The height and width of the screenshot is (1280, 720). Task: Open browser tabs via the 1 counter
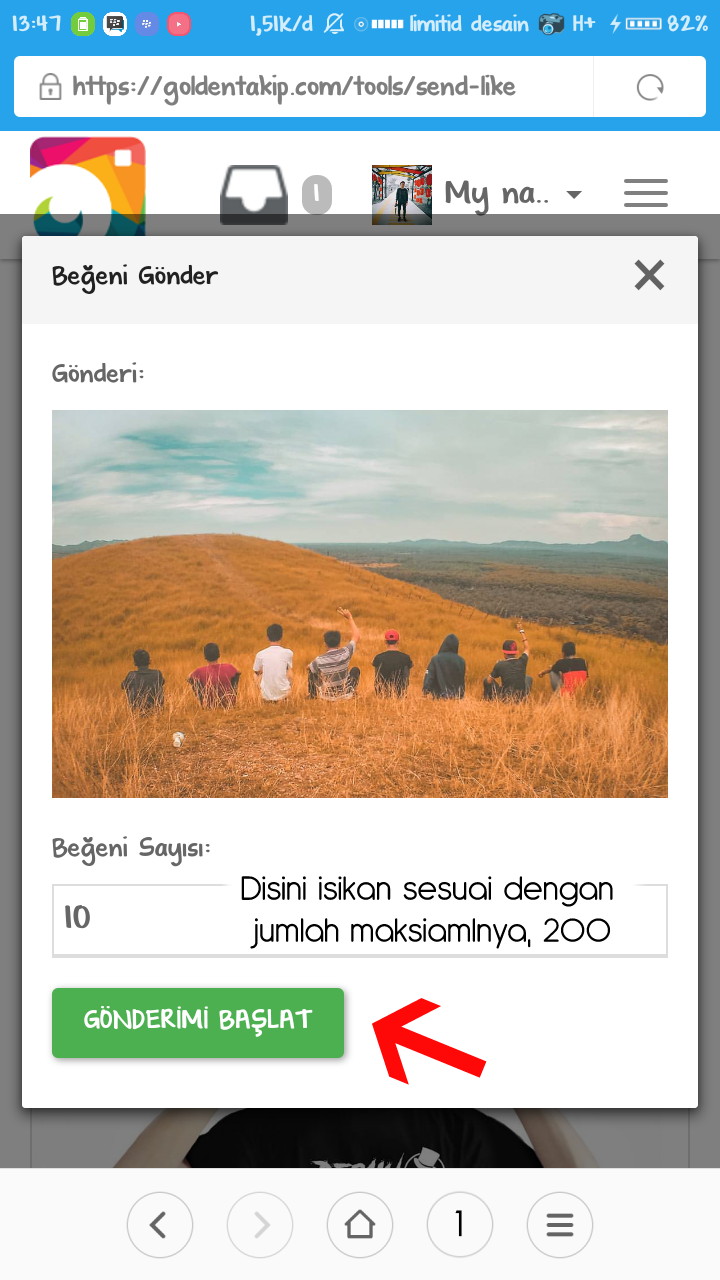[460, 1224]
